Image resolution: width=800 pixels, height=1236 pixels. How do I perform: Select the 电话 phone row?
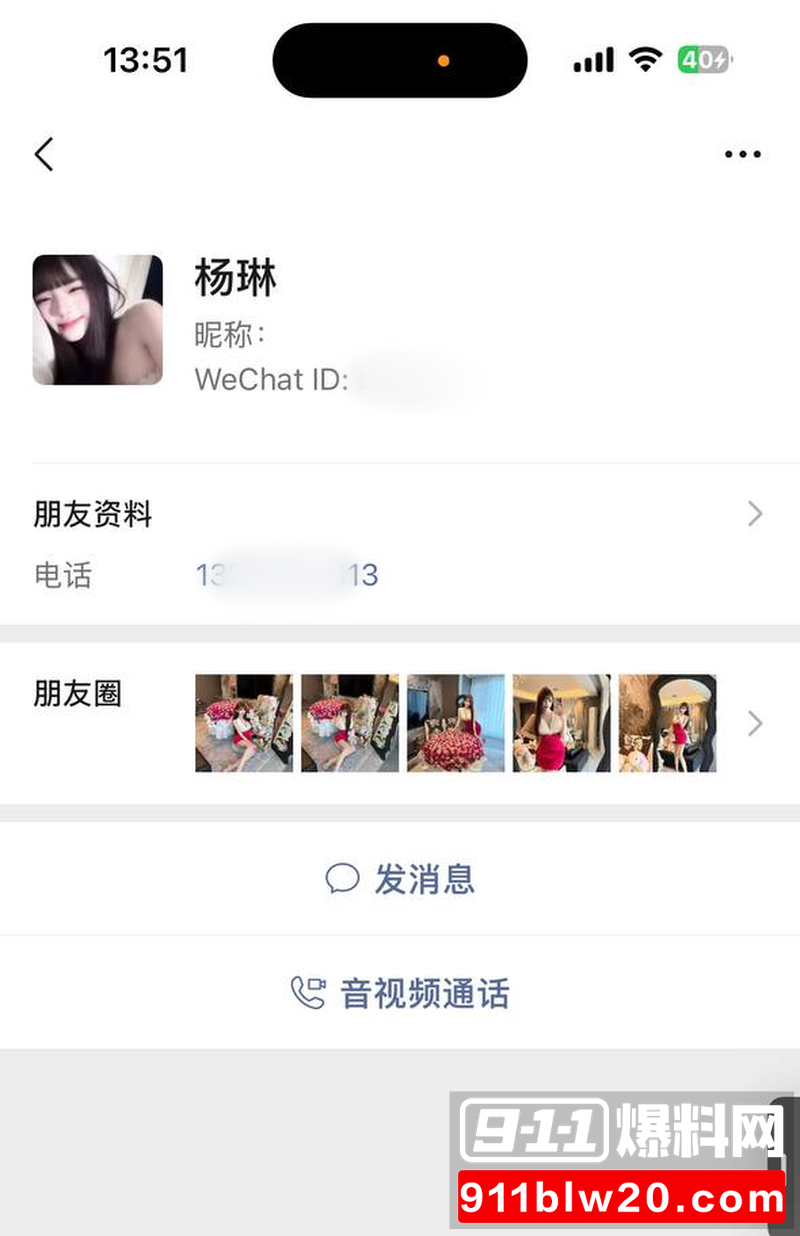[x=64, y=576]
